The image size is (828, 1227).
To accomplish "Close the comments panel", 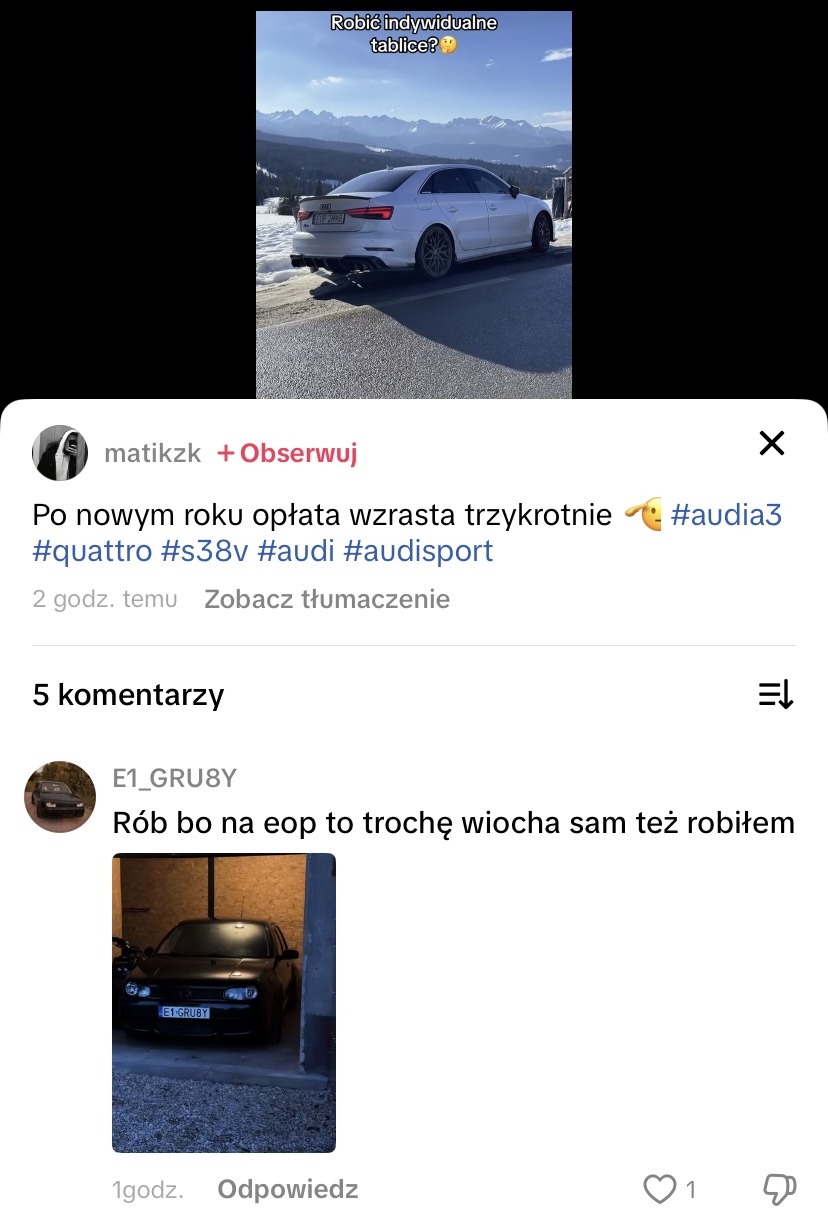I will click(x=772, y=443).
